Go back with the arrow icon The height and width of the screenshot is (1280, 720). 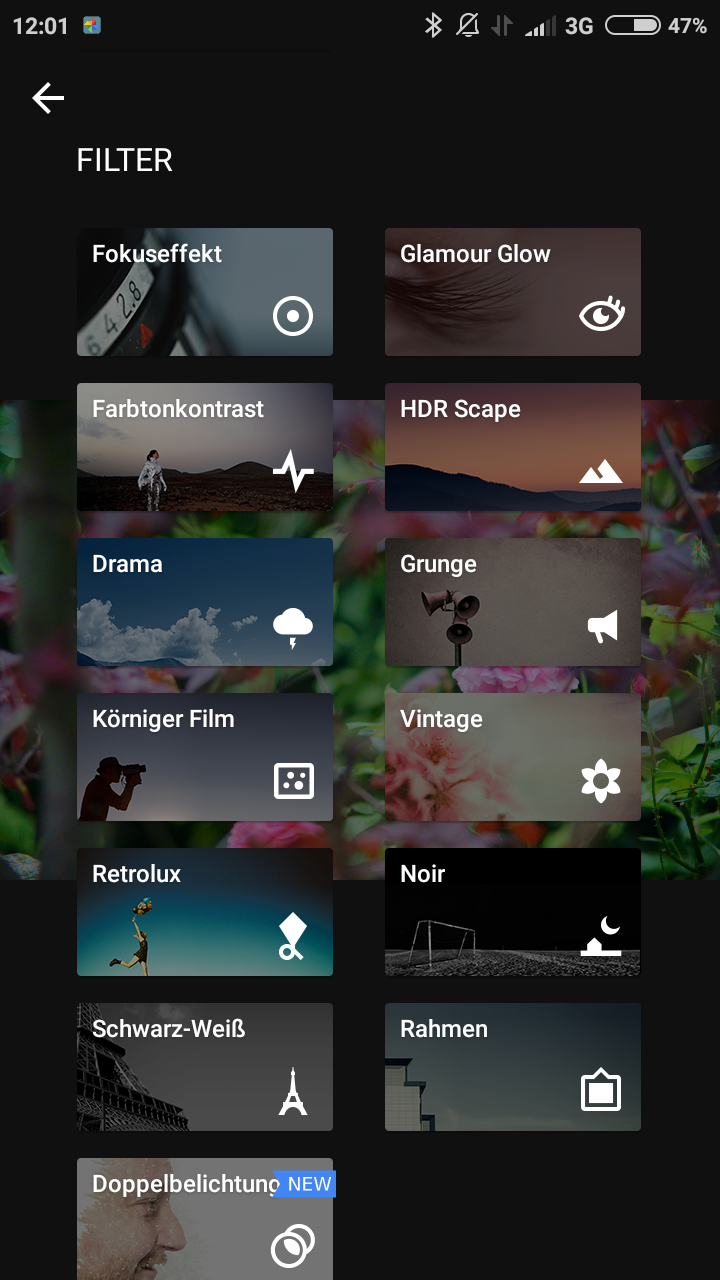pos(48,98)
